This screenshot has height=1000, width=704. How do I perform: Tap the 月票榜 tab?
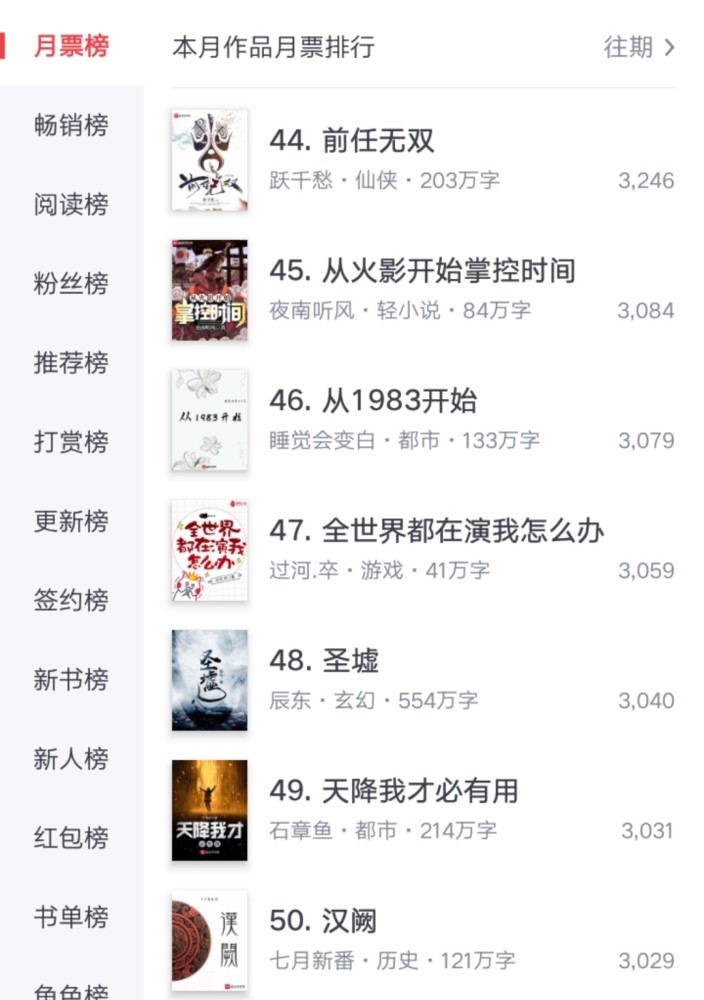(x=71, y=47)
